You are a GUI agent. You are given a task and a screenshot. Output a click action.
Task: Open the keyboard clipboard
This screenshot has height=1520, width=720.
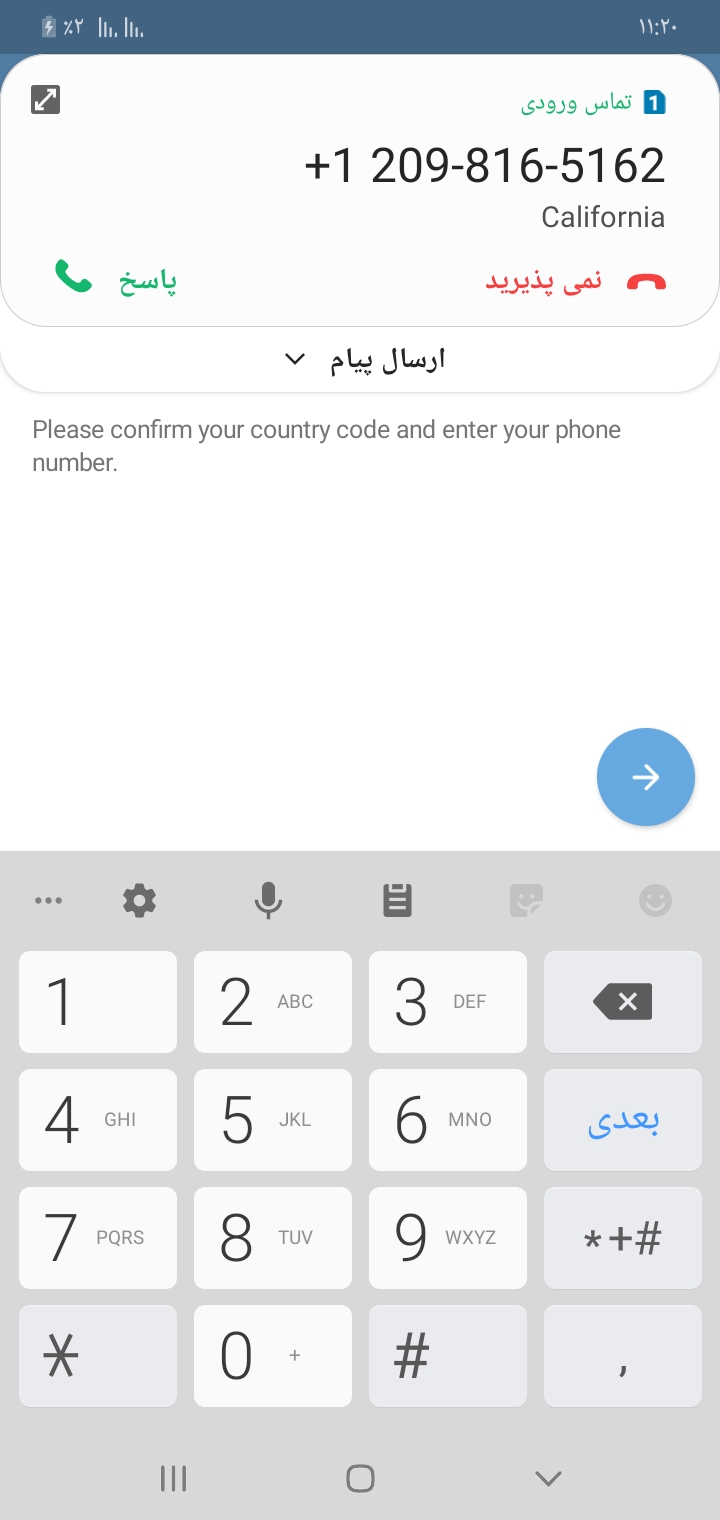pyautogui.click(x=397, y=900)
